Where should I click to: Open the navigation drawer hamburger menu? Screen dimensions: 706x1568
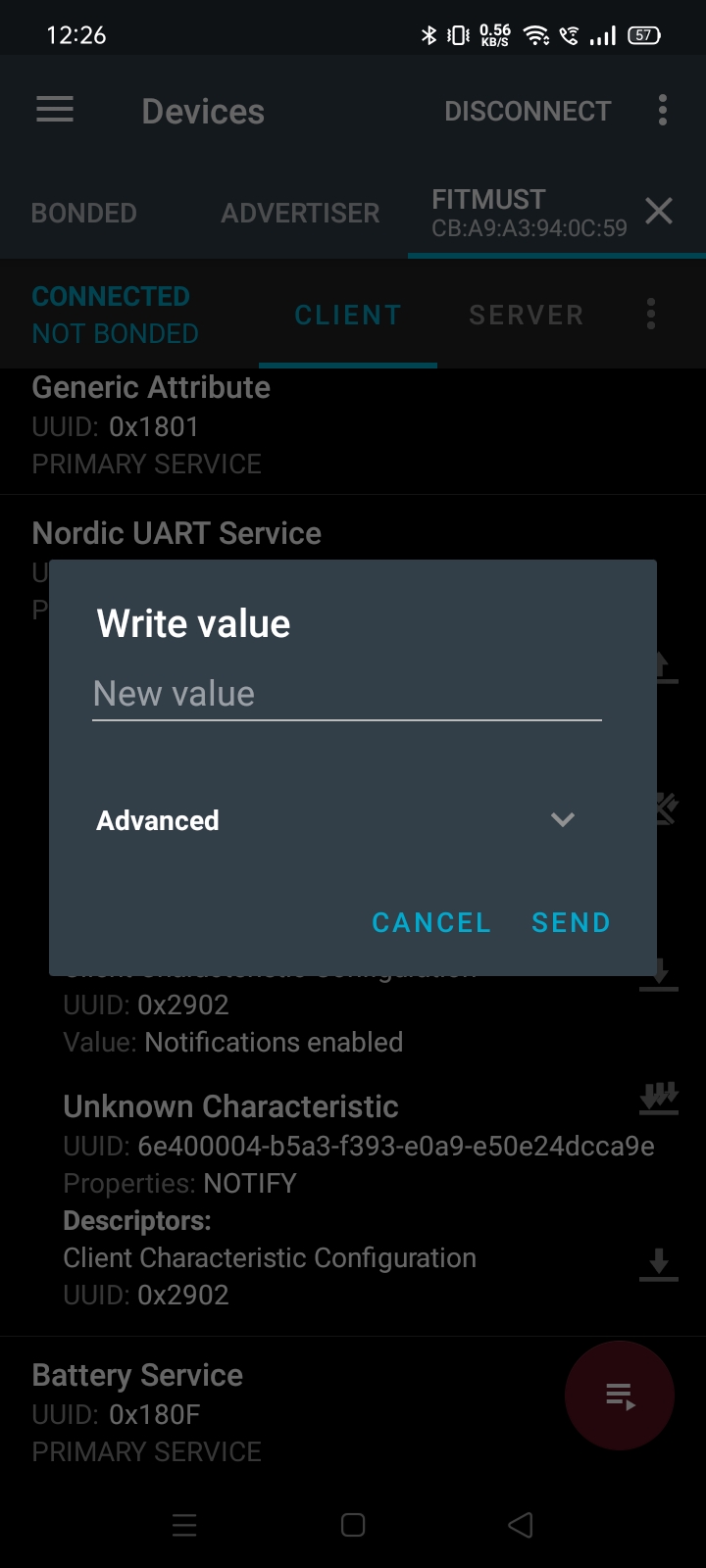pyautogui.click(x=54, y=110)
